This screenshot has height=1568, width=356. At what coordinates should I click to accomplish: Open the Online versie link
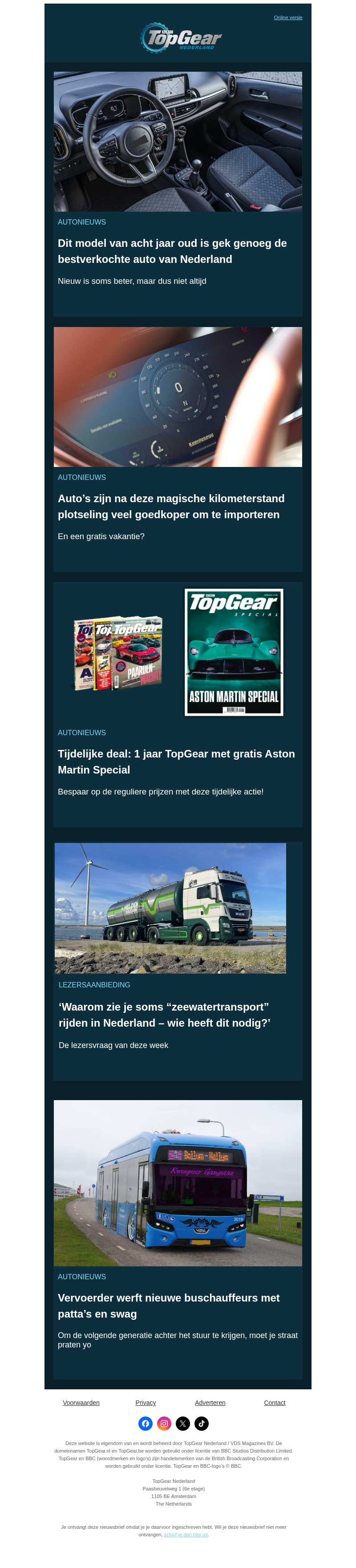tap(287, 18)
